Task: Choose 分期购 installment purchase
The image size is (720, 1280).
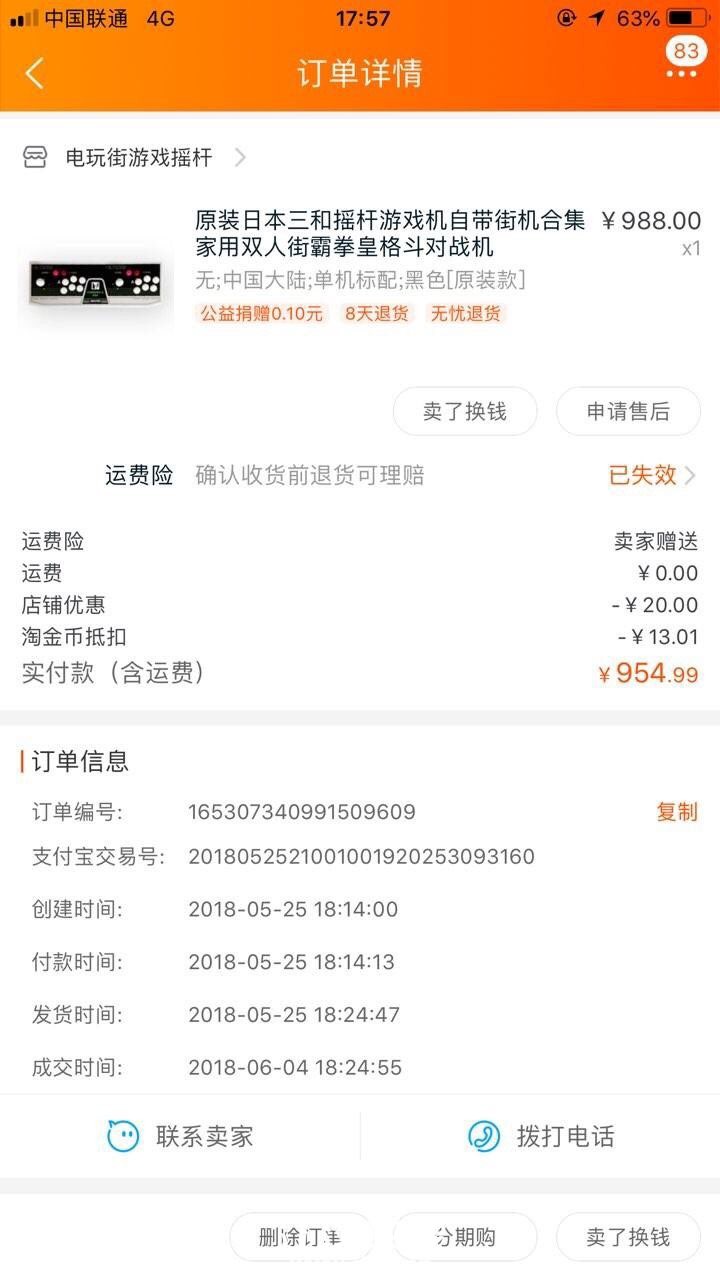Action: (x=464, y=1237)
